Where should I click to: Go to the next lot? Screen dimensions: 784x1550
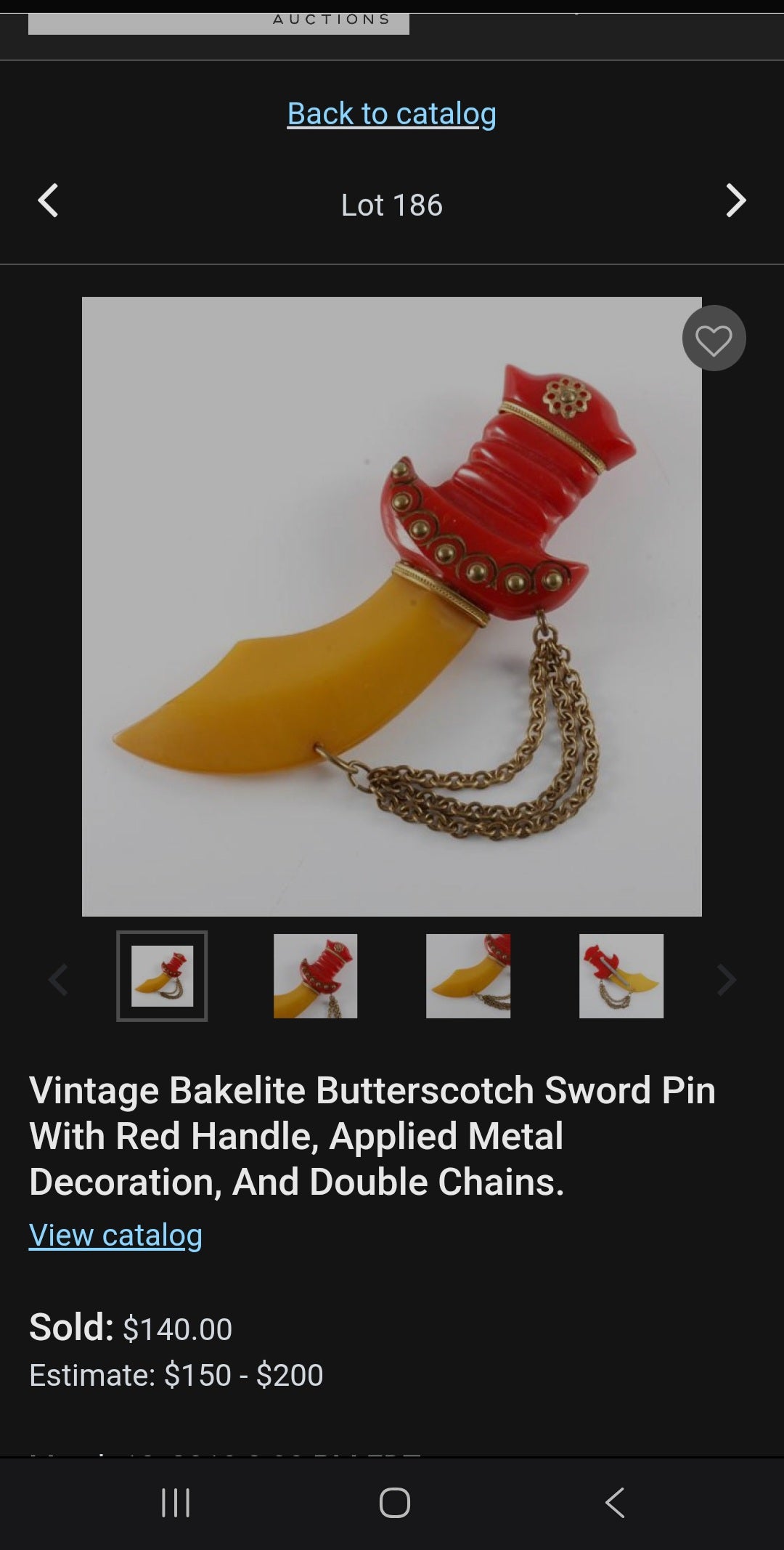(735, 201)
